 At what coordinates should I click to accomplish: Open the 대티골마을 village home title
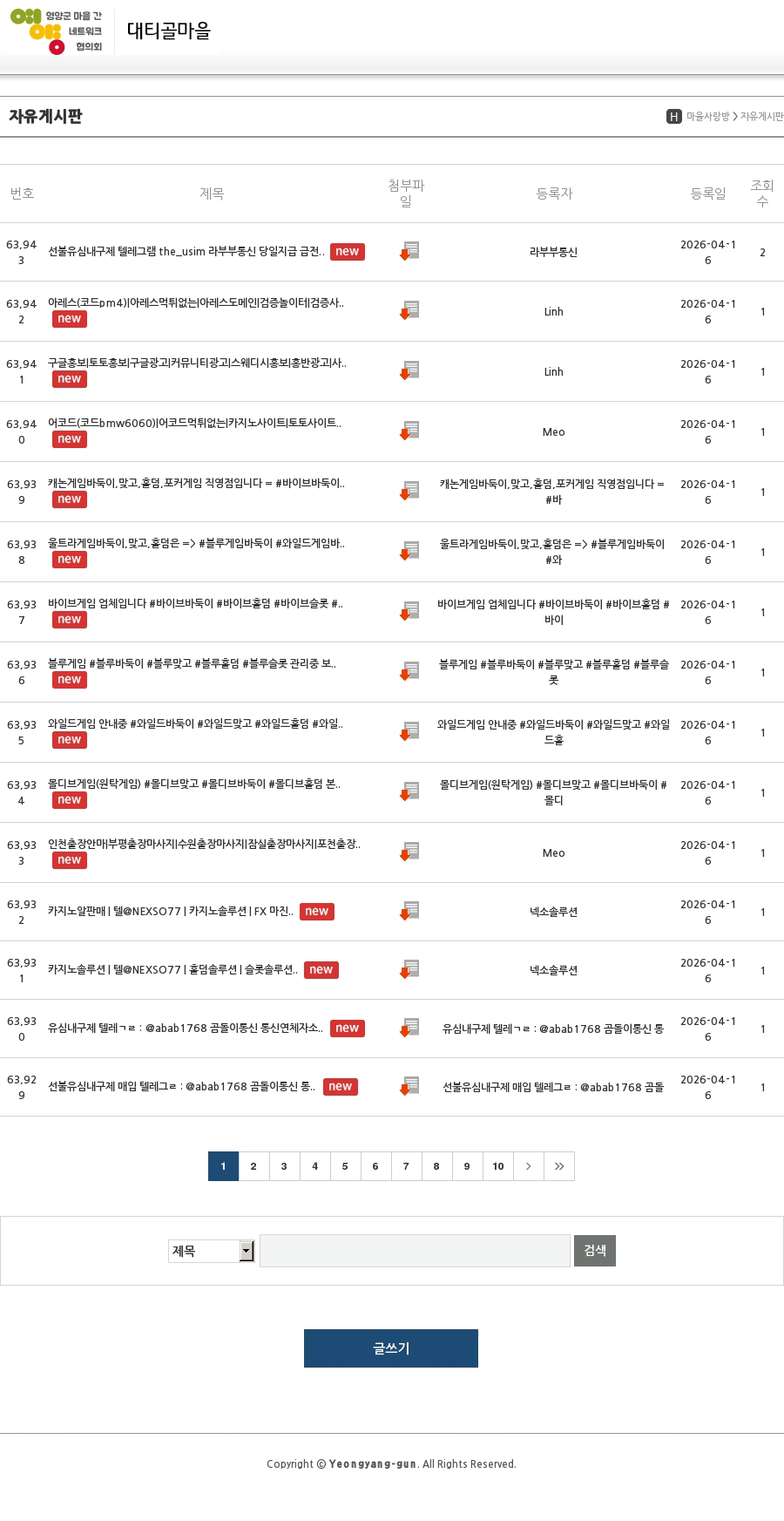click(x=169, y=31)
